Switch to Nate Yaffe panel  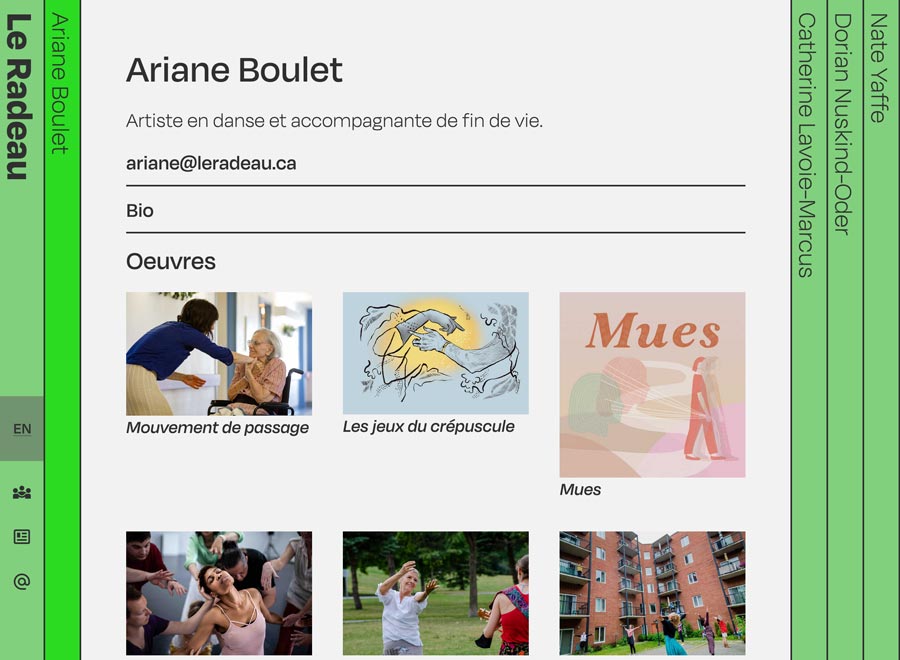point(879,68)
